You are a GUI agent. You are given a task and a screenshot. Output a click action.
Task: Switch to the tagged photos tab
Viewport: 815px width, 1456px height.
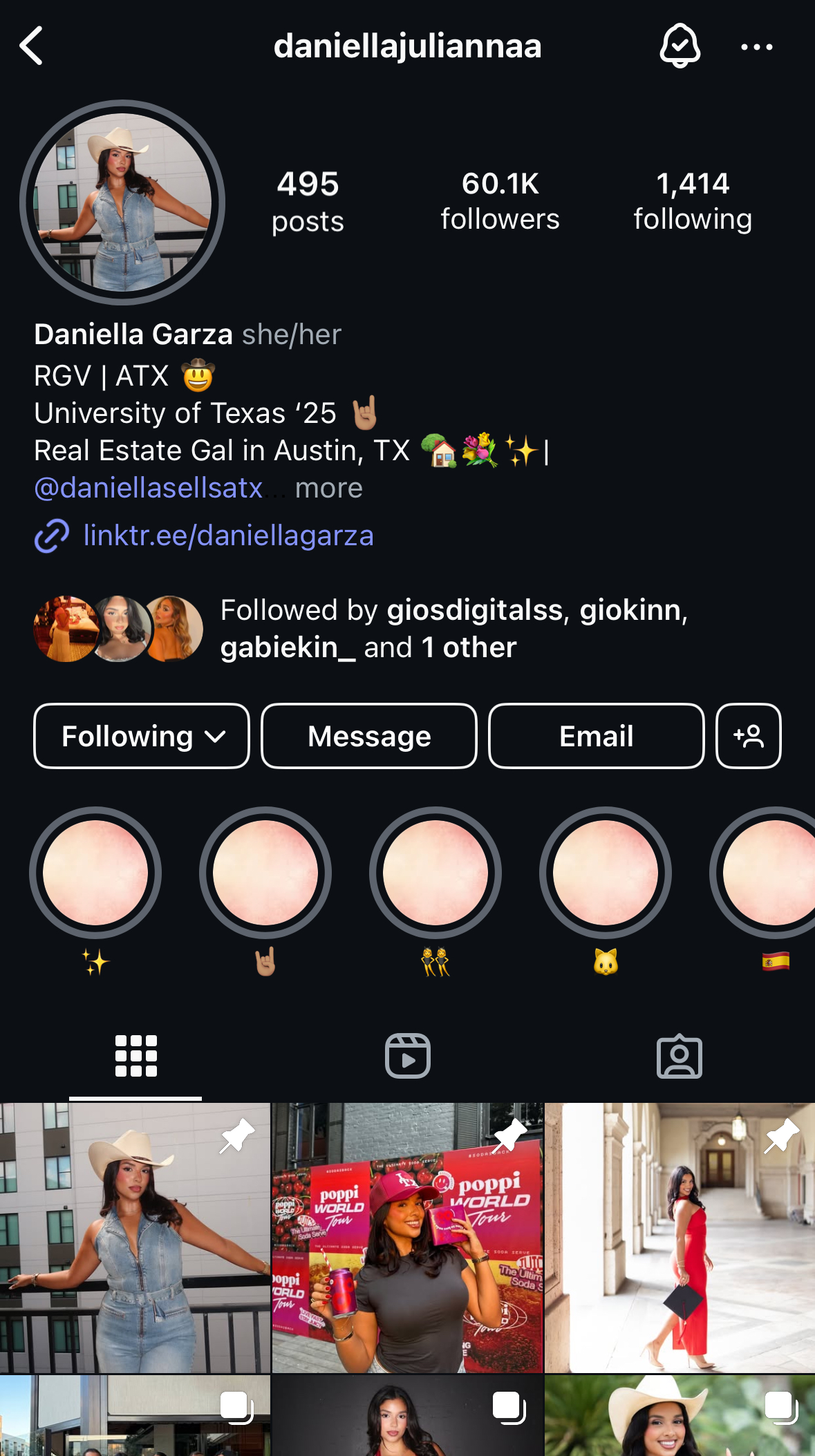(x=680, y=1056)
